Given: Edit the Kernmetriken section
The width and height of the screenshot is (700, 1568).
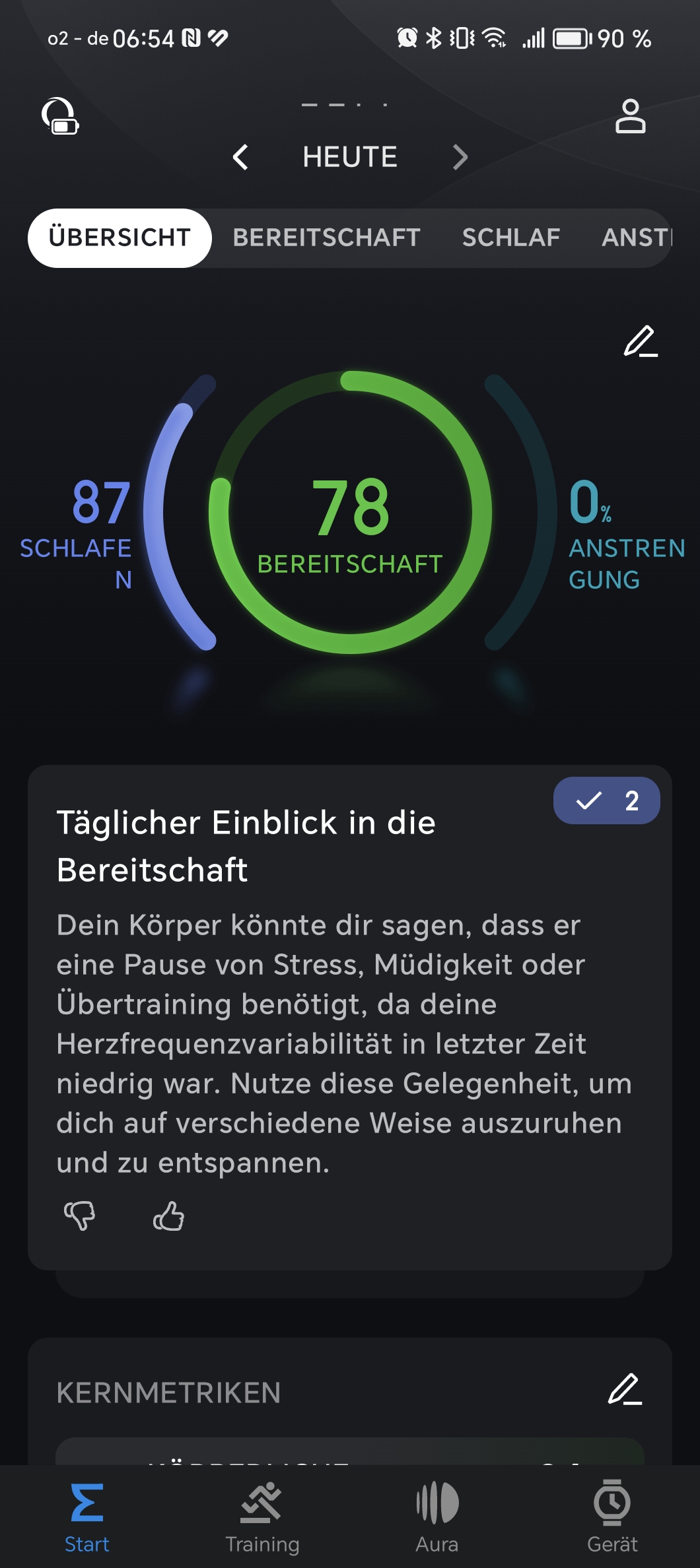Looking at the screenshot, I should pyautogui.click(x=624, y=1389).
